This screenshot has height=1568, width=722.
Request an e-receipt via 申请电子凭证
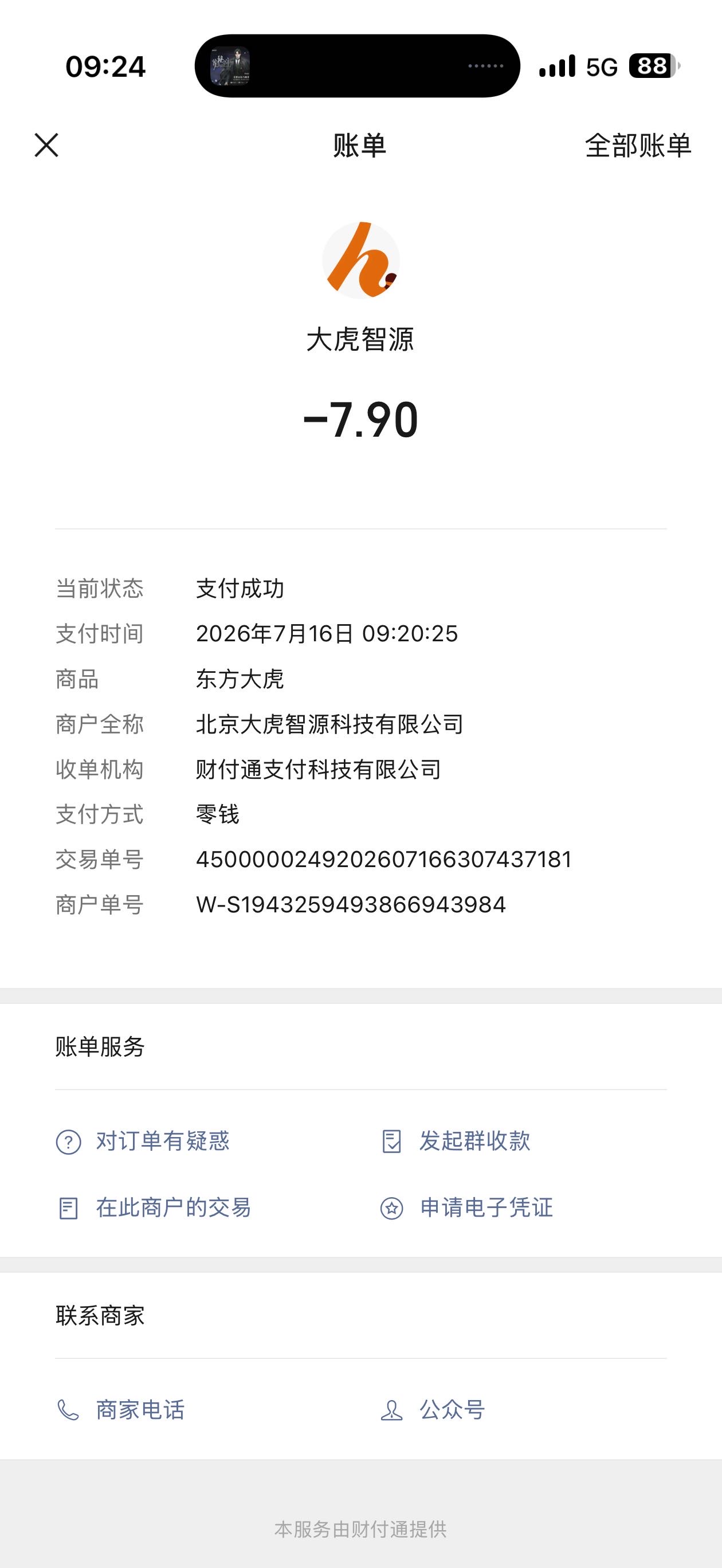coord(466,1208)
